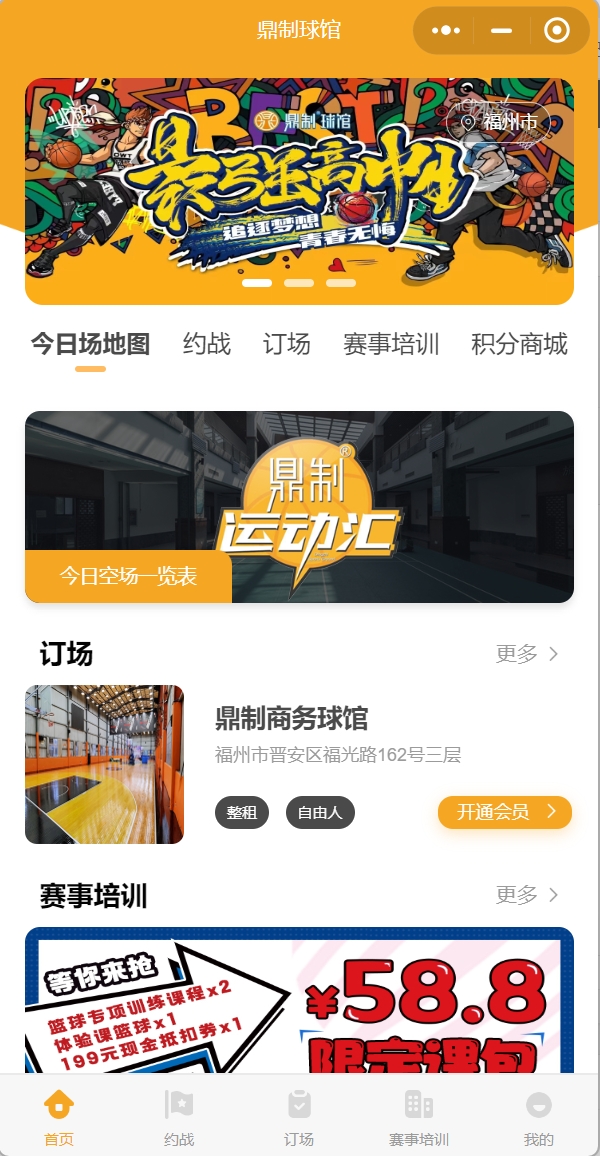Switch to the 约战 top tab
The image size is (600, 1156).
click(207, 345)
